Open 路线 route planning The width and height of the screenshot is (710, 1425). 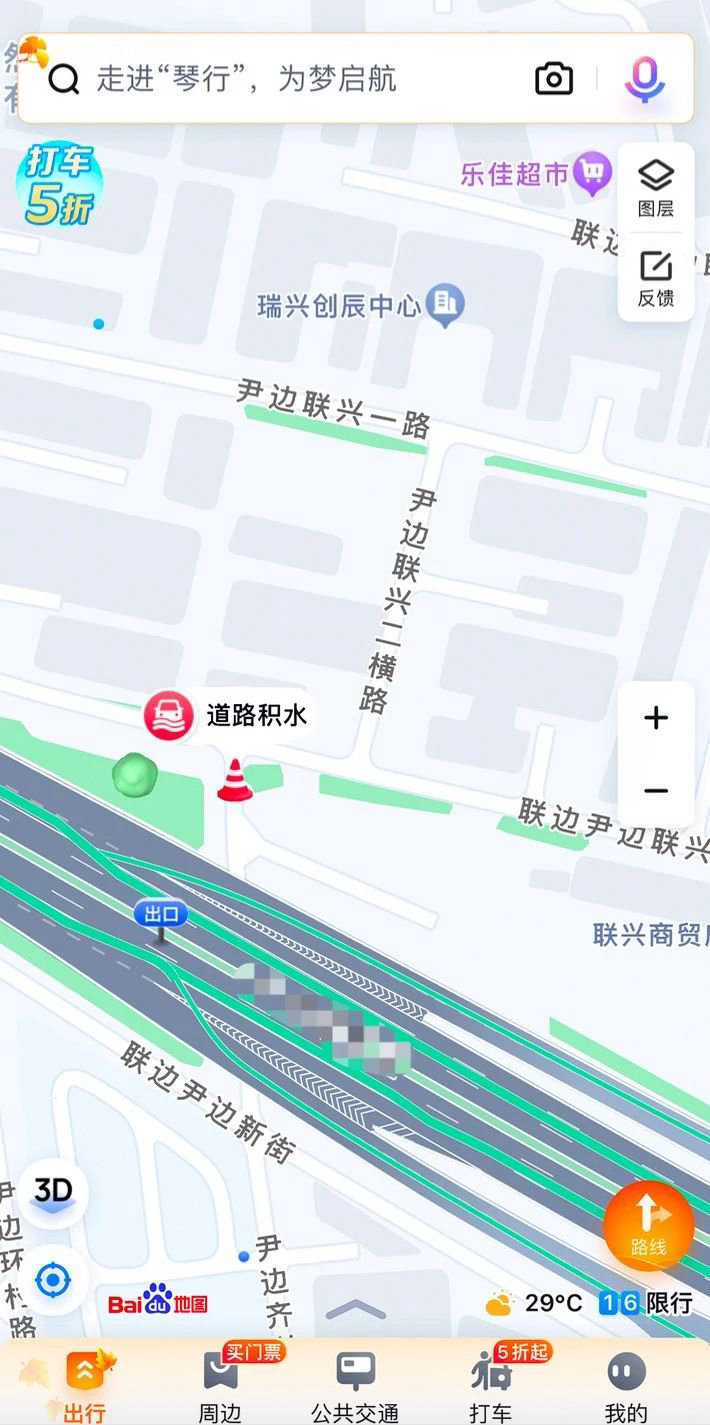[x=648, y=1226]
